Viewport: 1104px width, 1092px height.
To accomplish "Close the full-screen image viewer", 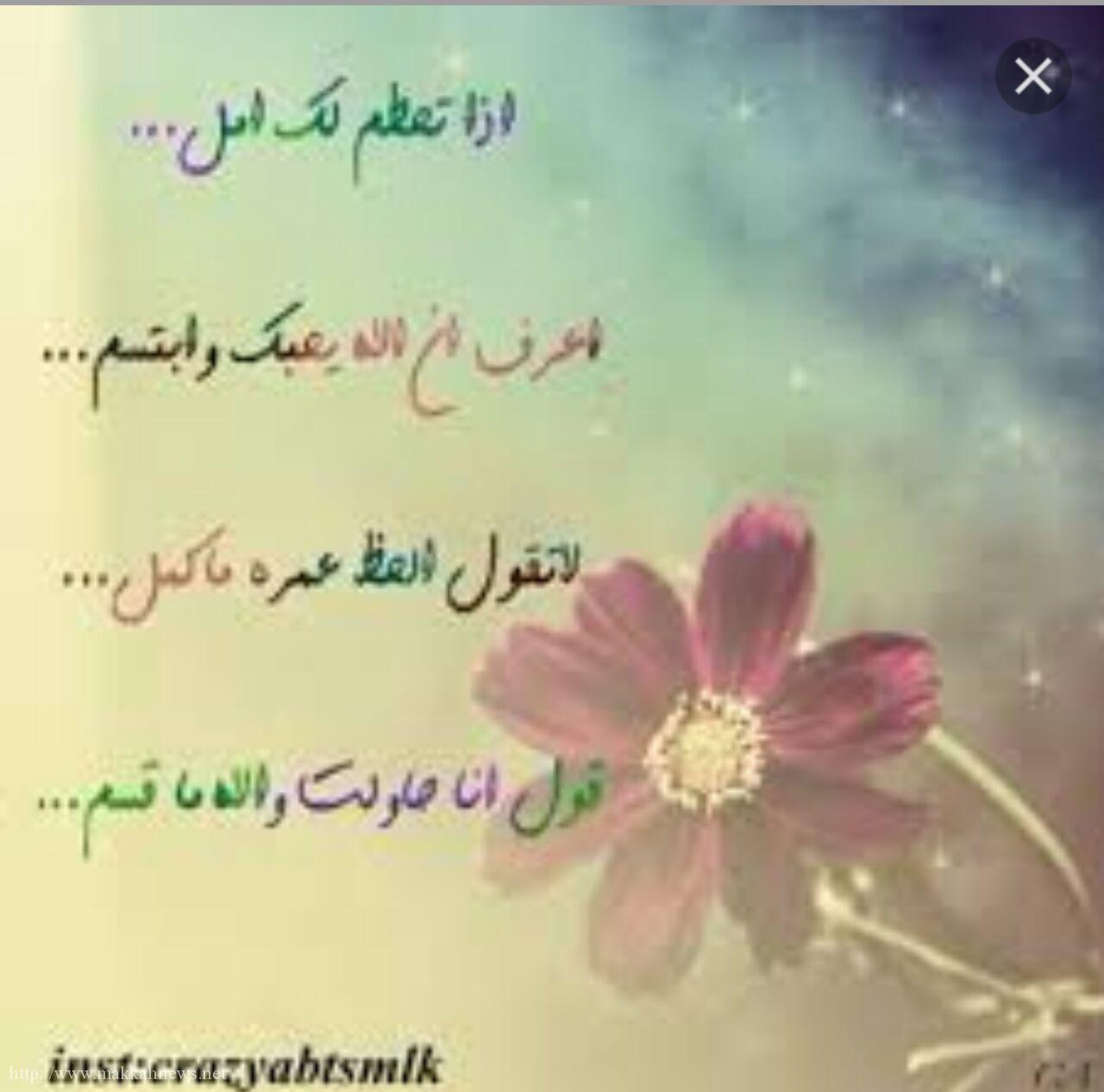I will click(1032, 78).
